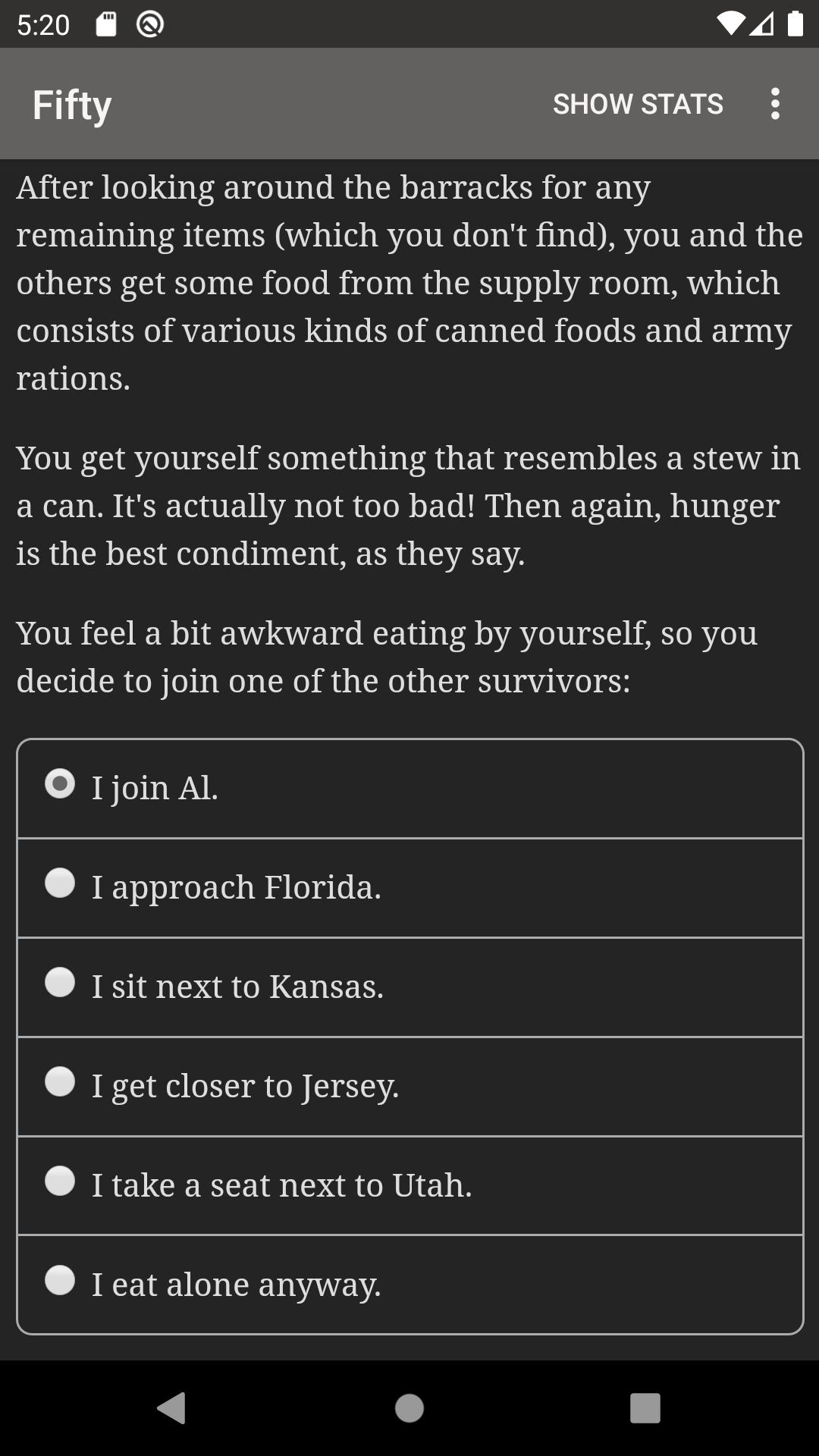Choose 'I take a seat next to Utah'

[x=409, y=1186]
